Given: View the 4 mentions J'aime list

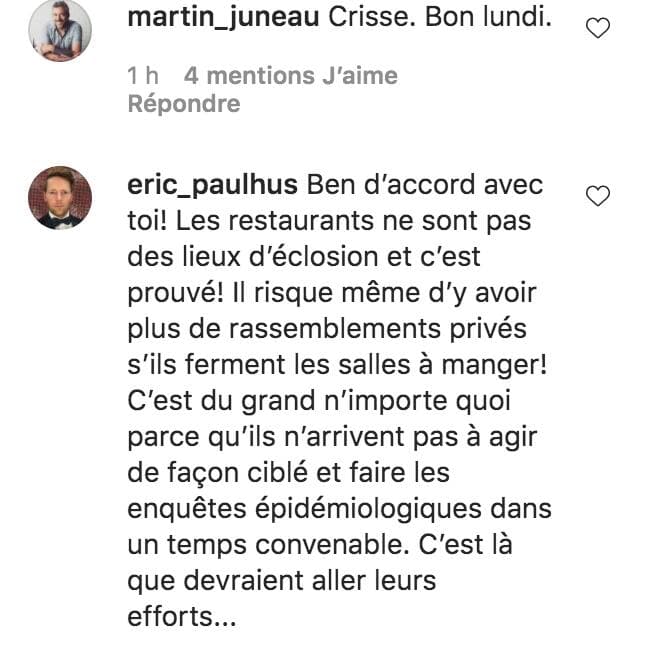Looking at the screenshot, I should pyautogui.click(x=284, y=75).
